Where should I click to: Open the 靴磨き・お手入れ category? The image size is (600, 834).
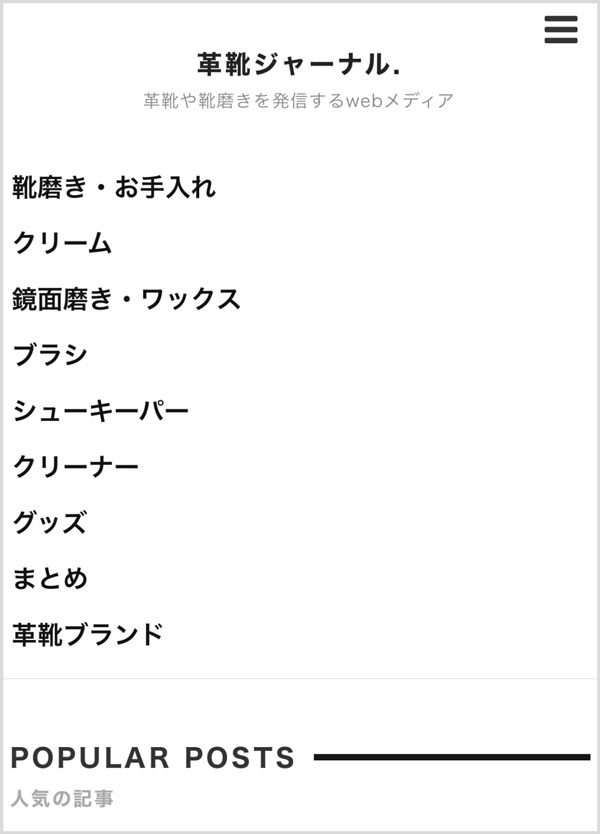click(114, 187)
